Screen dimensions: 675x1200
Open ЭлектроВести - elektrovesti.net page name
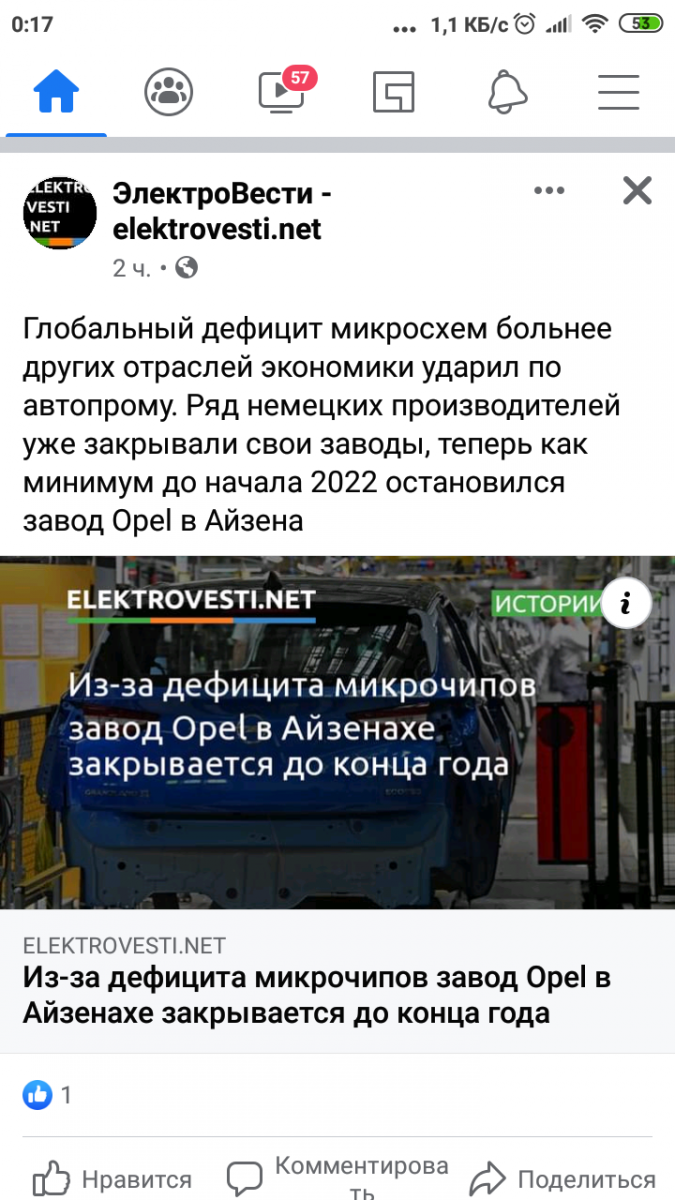[222, 211]
